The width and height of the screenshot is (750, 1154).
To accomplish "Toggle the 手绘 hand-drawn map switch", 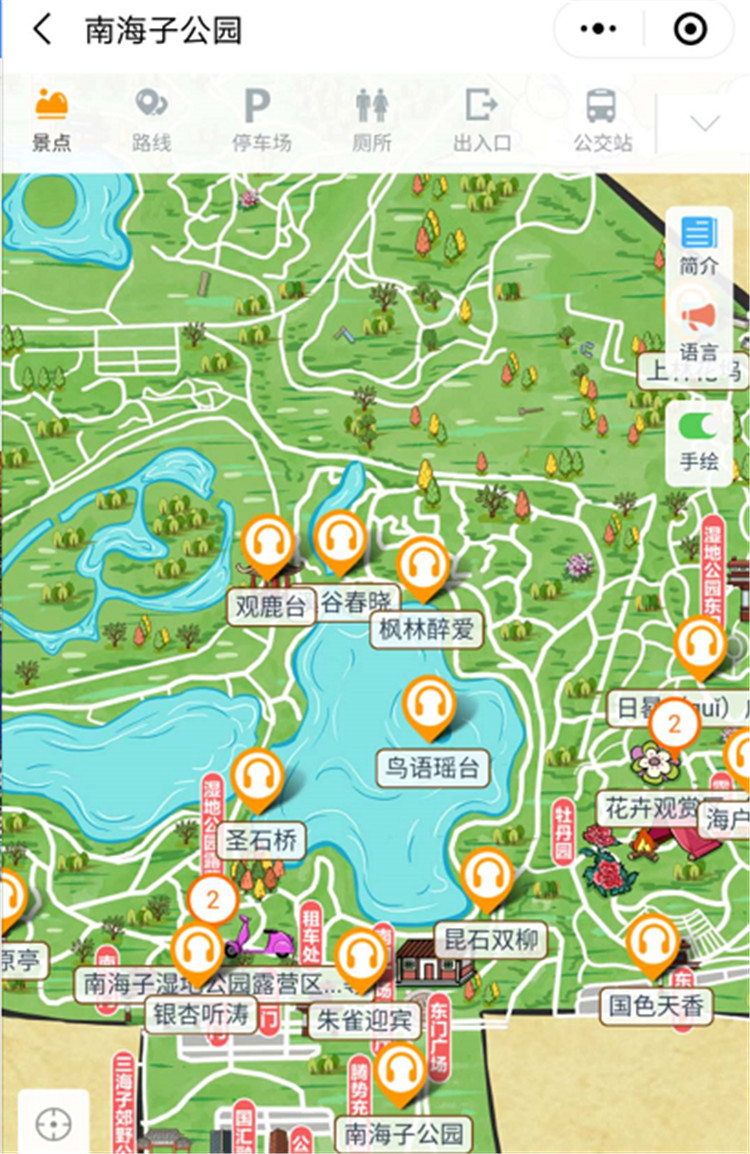I will pyautogui.click(x=699, y=440).
